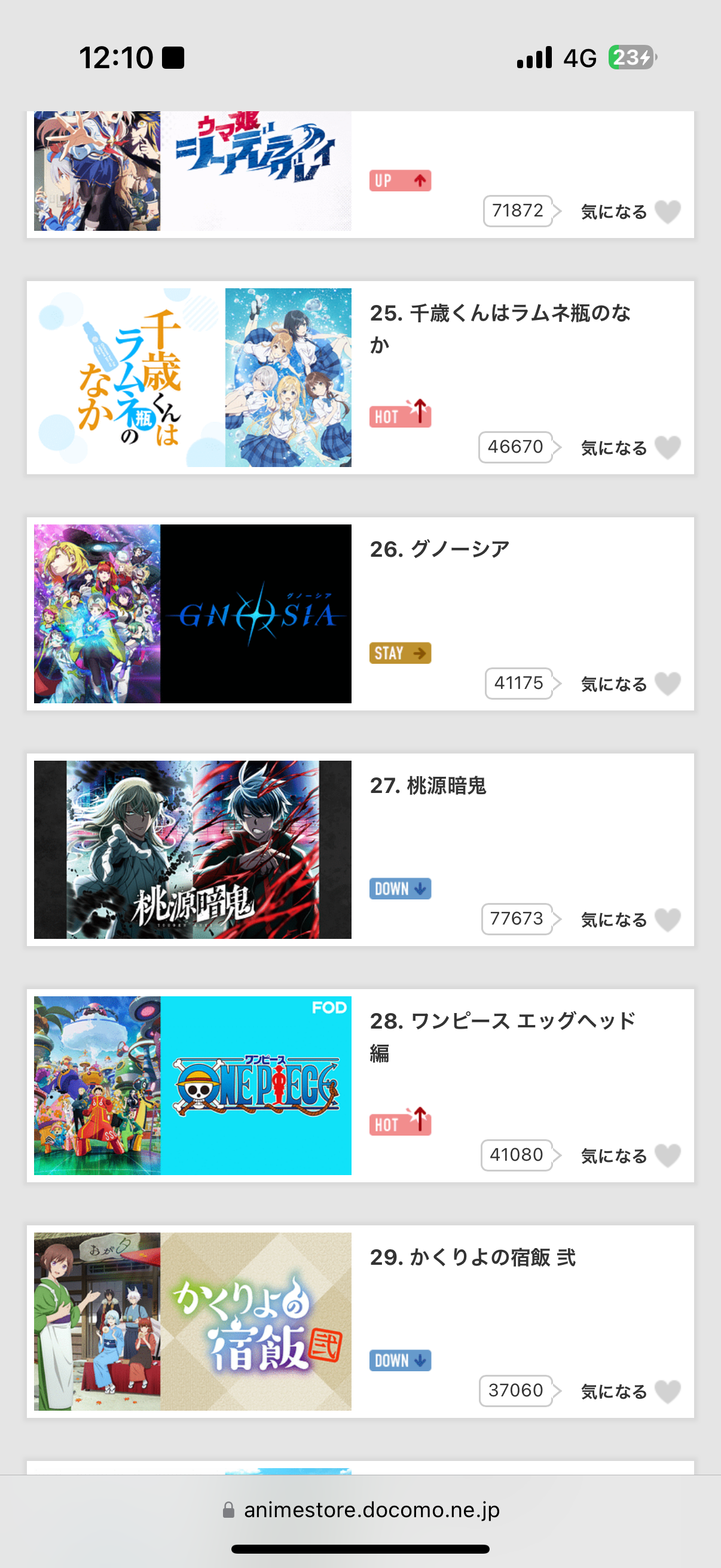This screenshot has height=1568, width=721.
Task: Add ワンピース エッグヘッド編 to 気になる
Action: 667,1155
